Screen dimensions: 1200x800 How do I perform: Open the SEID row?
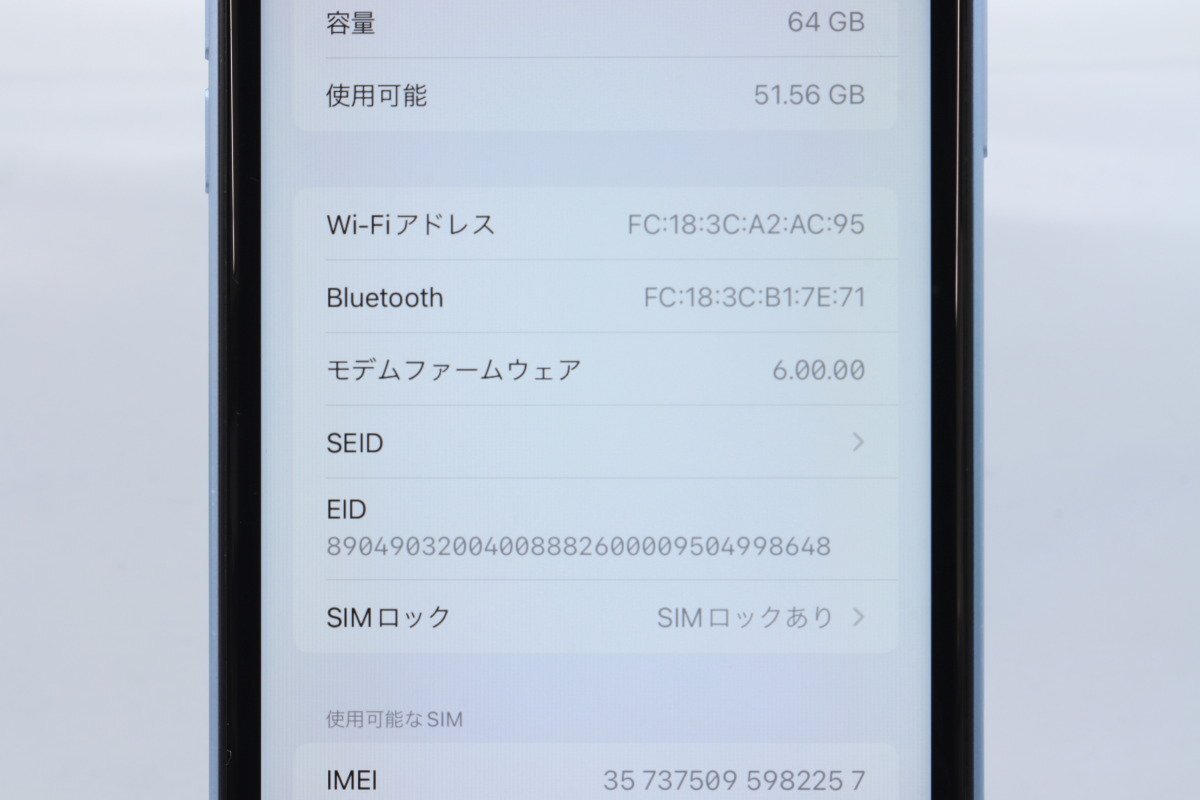(x=595, y=442)
